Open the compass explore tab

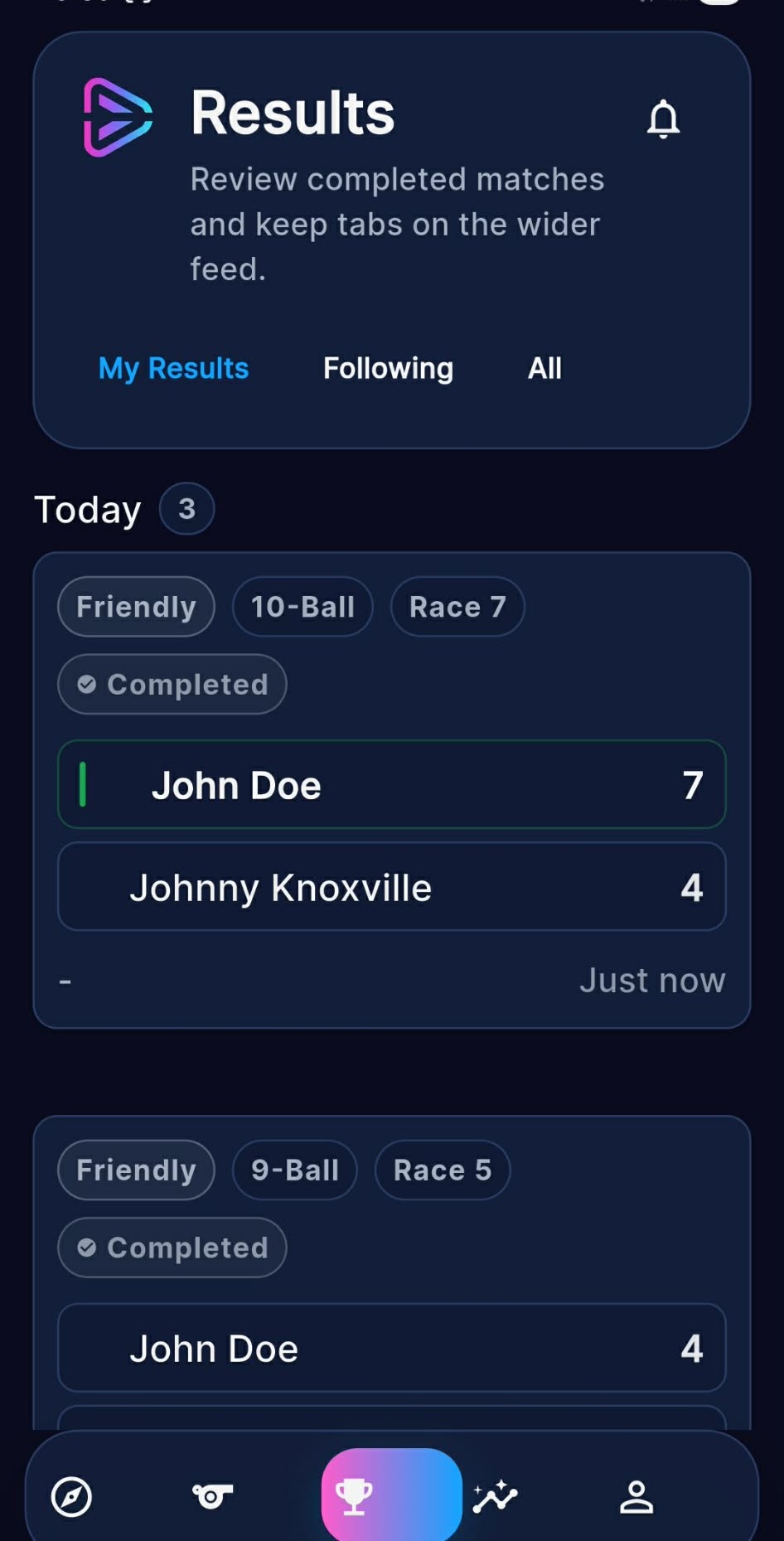click(71, 1497)
